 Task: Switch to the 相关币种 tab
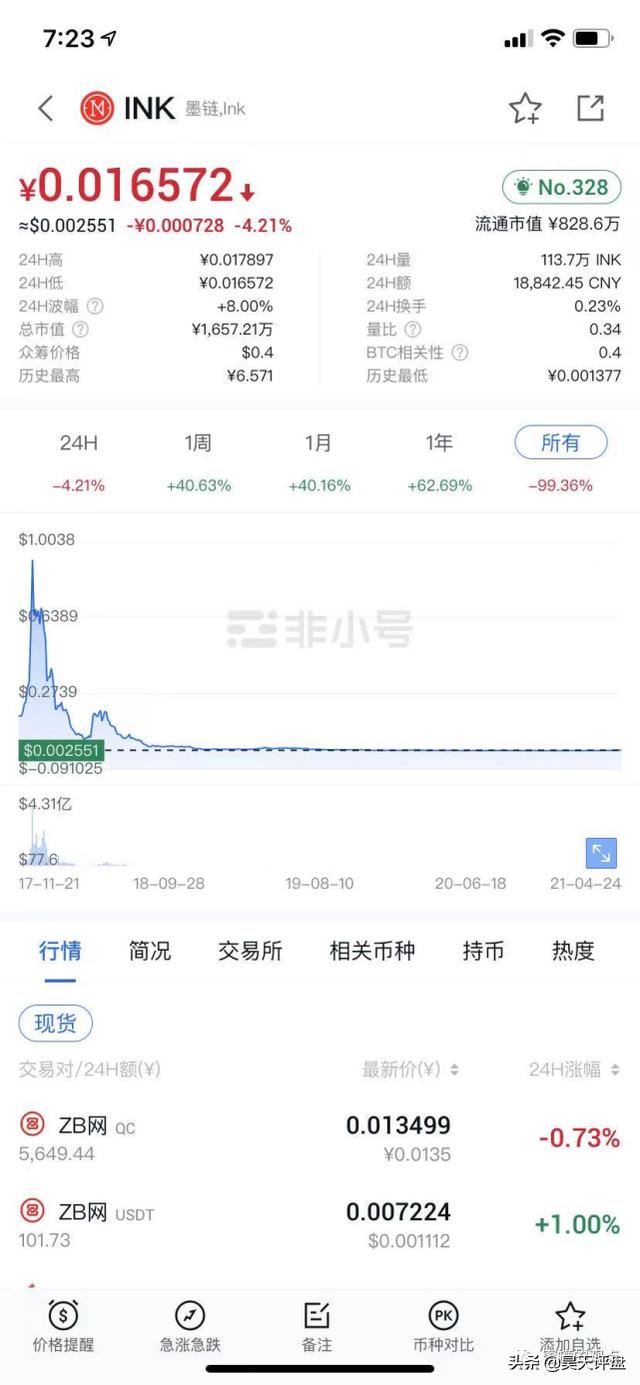372,951
